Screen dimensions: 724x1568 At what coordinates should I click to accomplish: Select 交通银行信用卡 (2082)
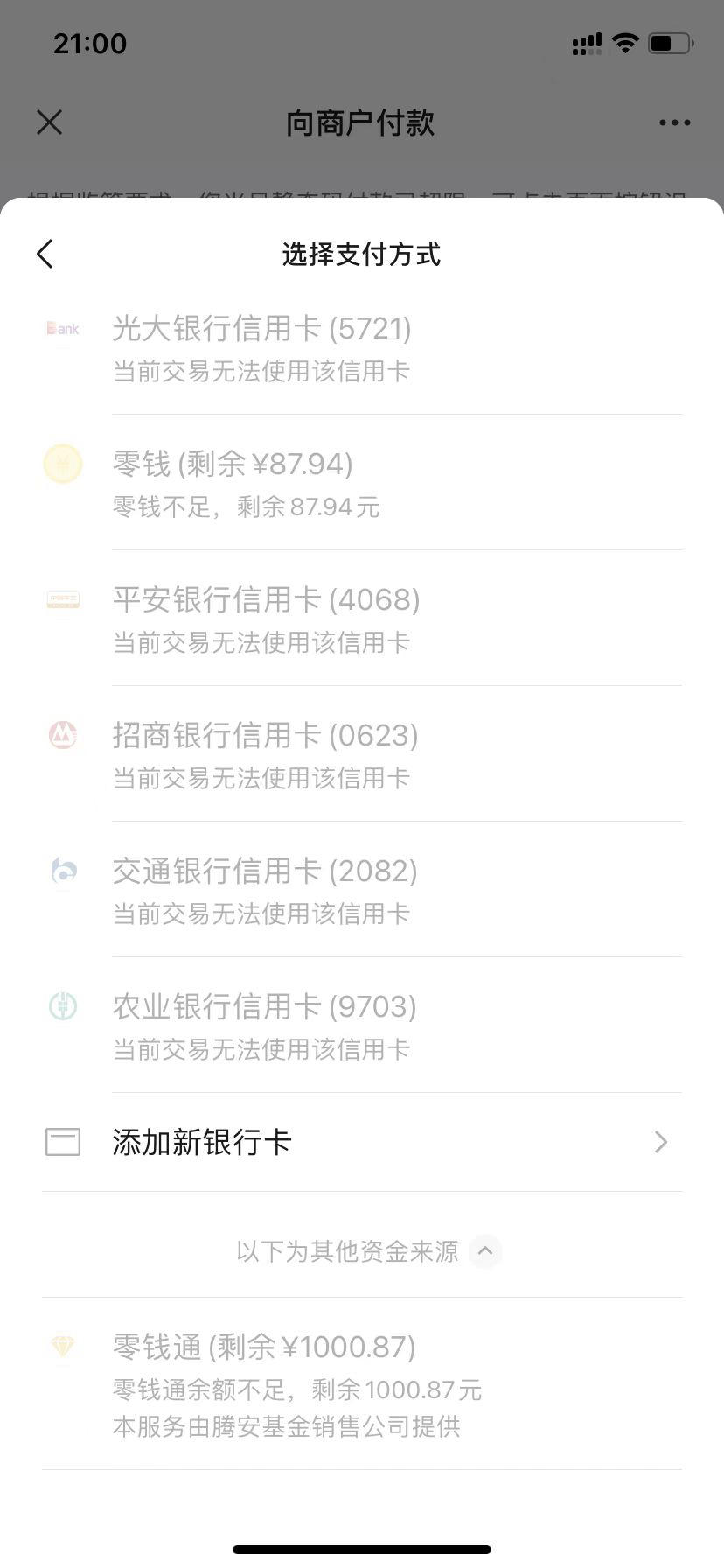pyautogui.click(x=362, y=890)
